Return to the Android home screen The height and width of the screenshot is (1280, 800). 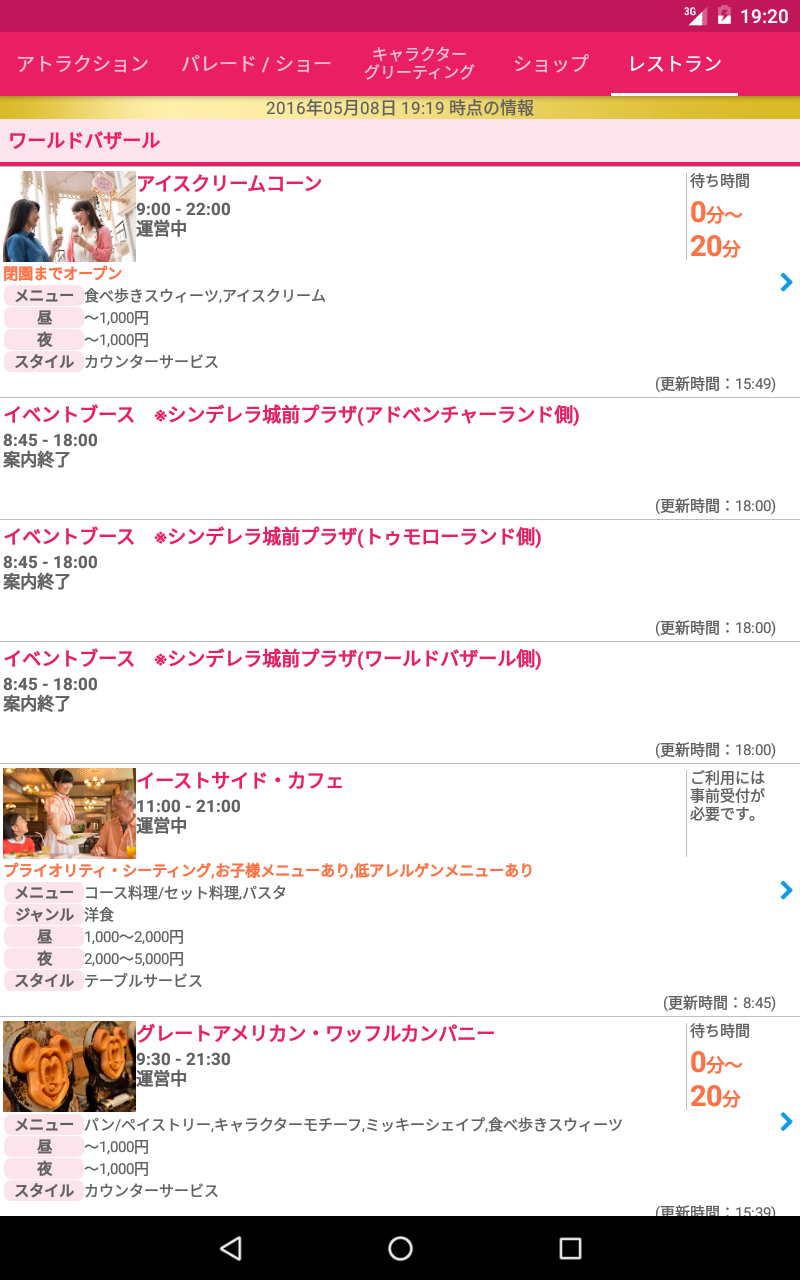[400, 1248]
